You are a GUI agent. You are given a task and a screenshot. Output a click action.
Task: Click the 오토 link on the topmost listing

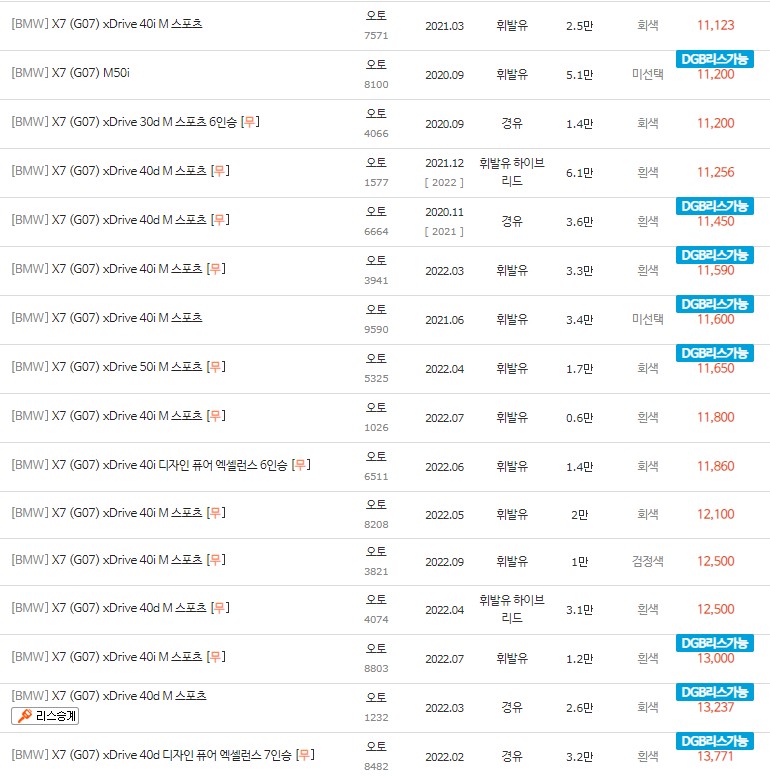pyautogui.click(x=377, y=17)
